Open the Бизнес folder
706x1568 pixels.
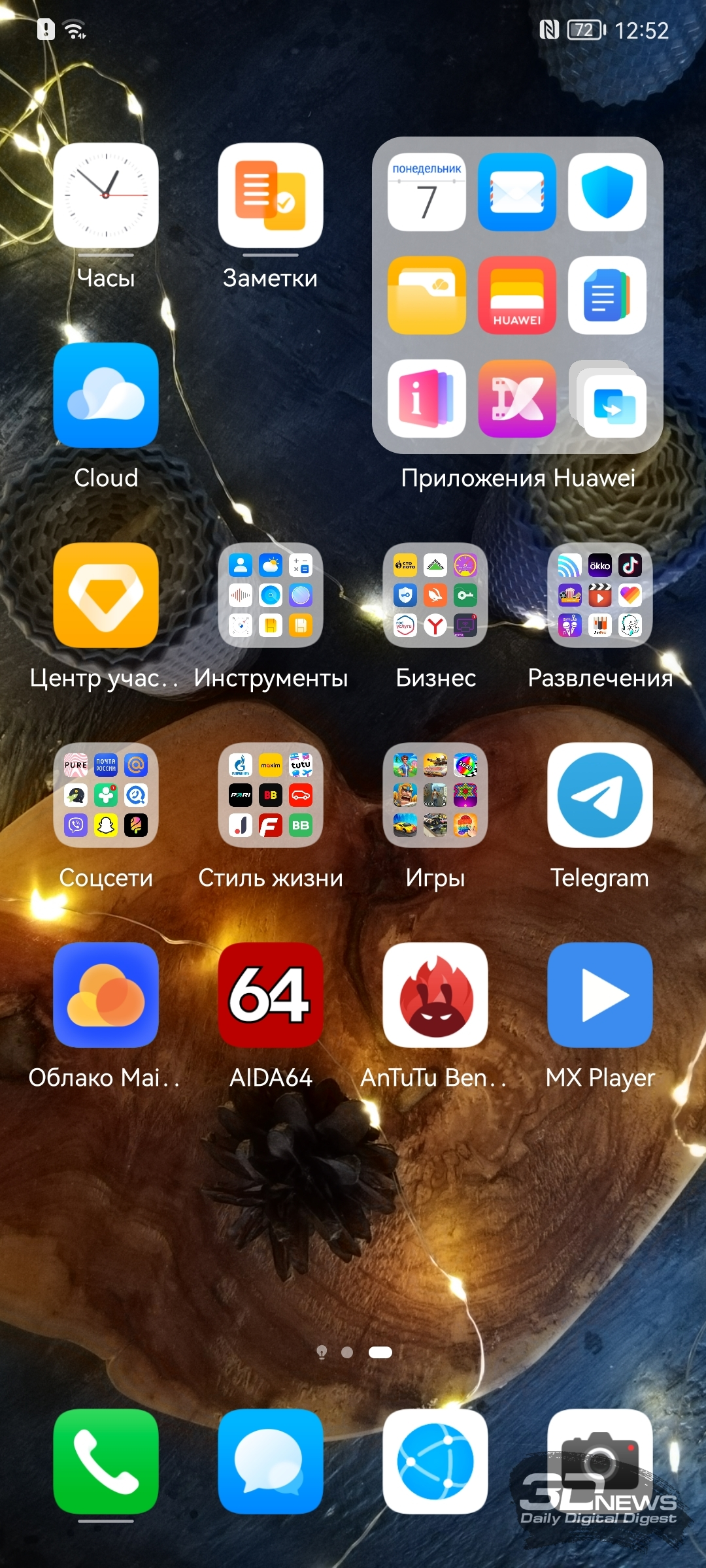tap(435, 595)
